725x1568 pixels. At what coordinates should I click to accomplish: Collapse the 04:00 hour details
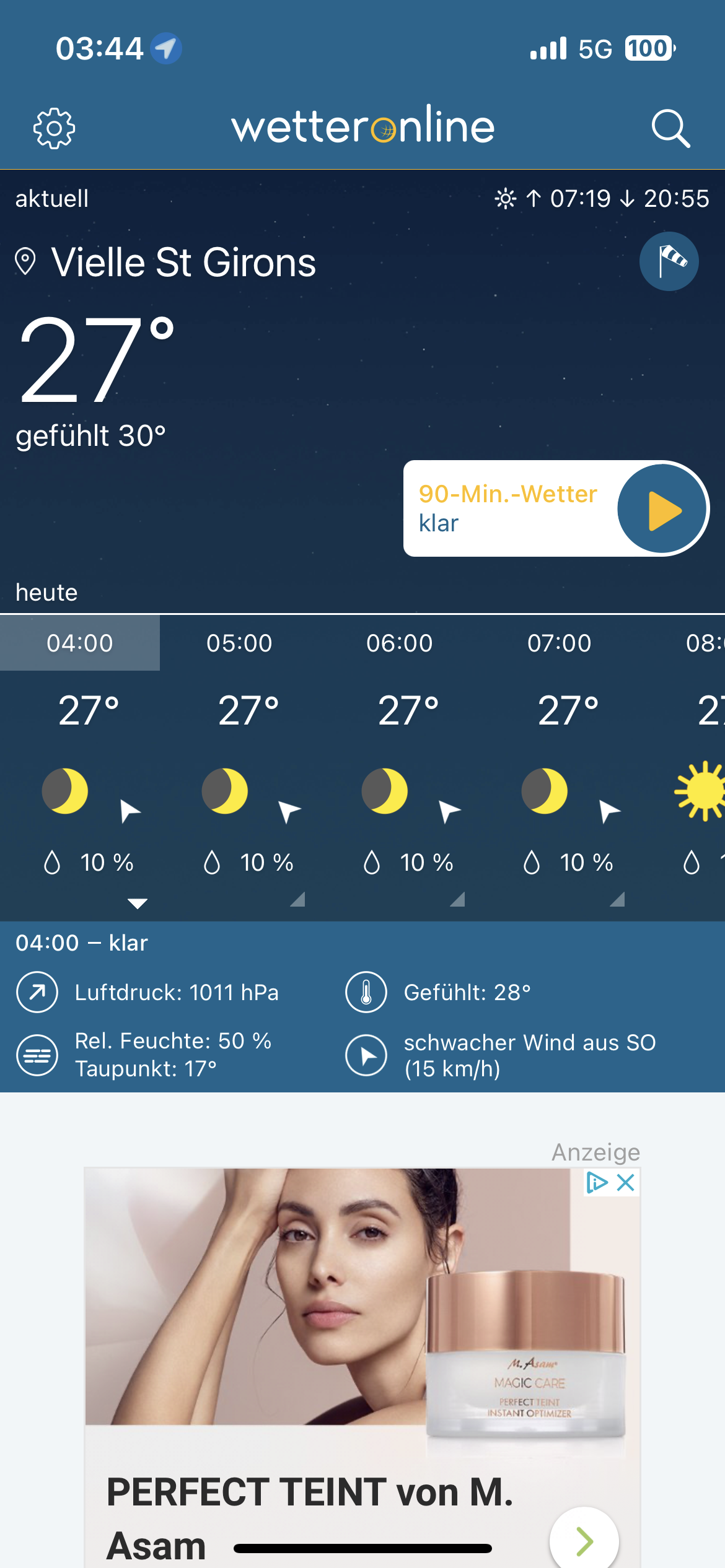(x=138, y=904)
